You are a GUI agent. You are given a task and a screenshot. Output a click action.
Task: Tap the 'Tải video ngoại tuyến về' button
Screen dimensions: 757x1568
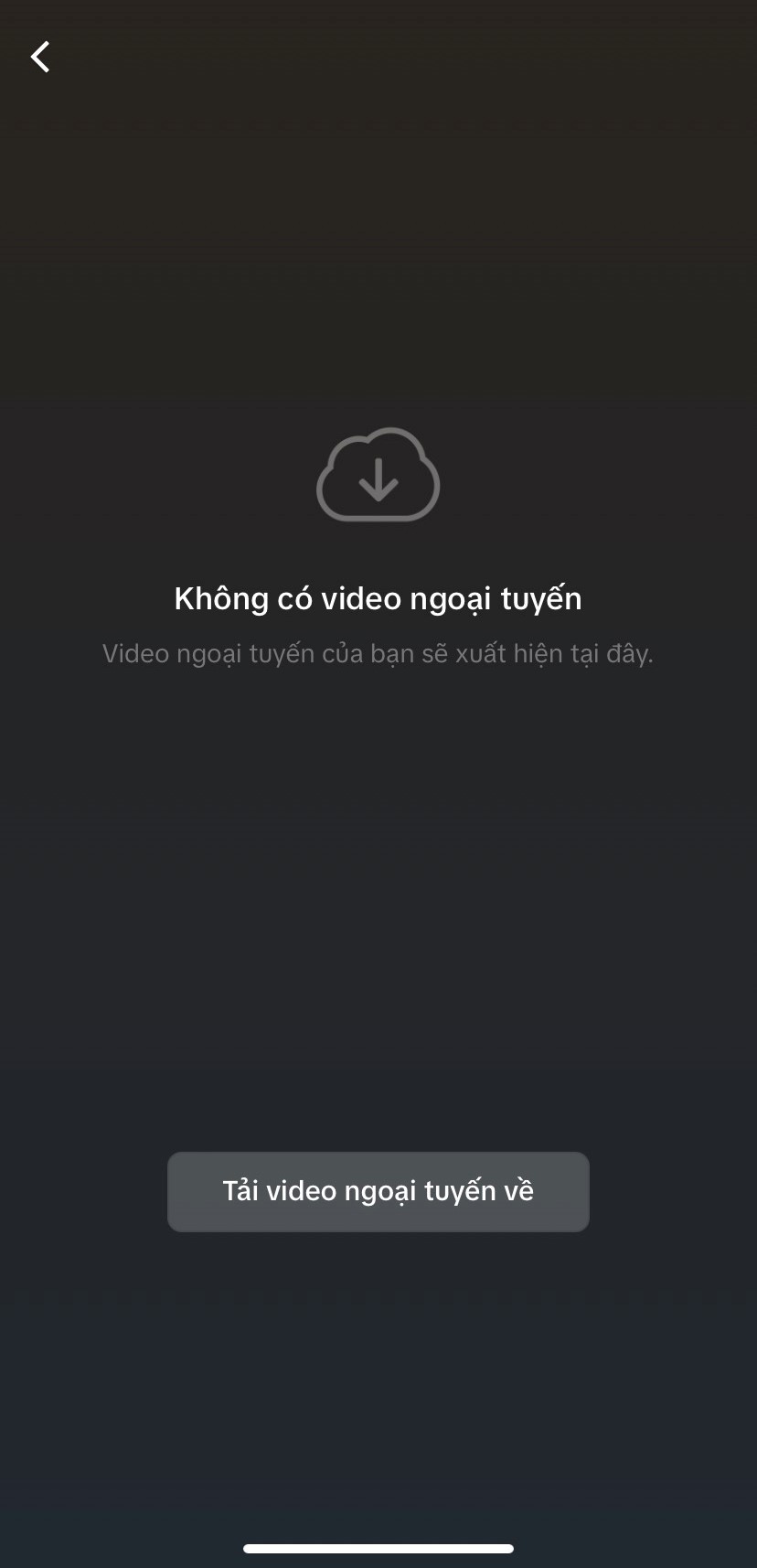(x=378, y=1191)
